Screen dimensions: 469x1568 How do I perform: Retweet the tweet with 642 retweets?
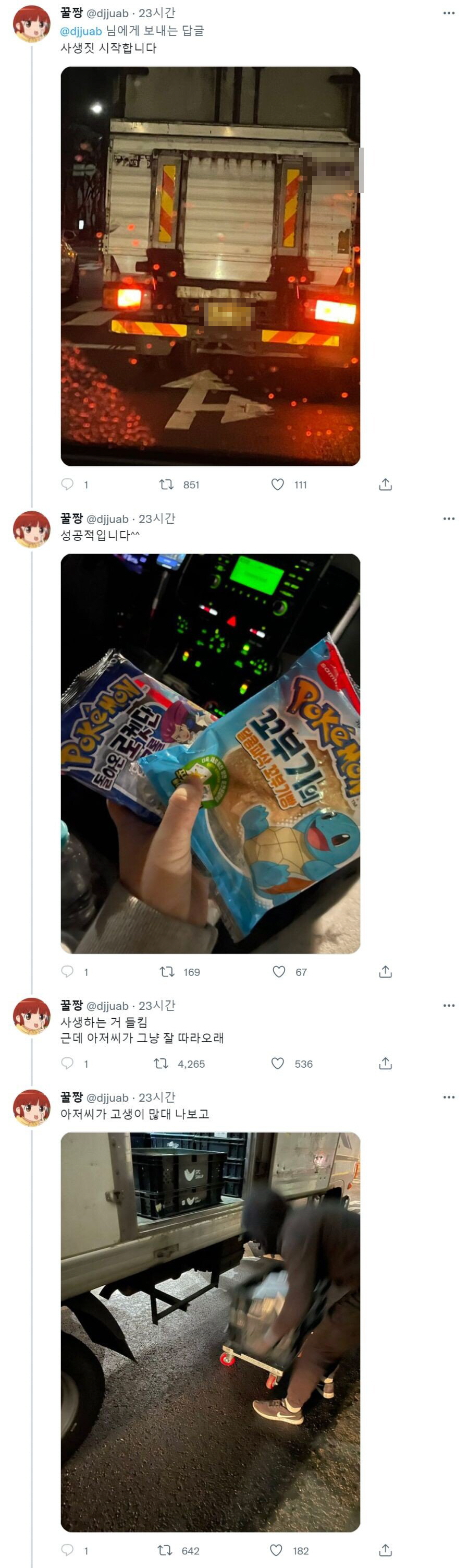[165, 1550]
